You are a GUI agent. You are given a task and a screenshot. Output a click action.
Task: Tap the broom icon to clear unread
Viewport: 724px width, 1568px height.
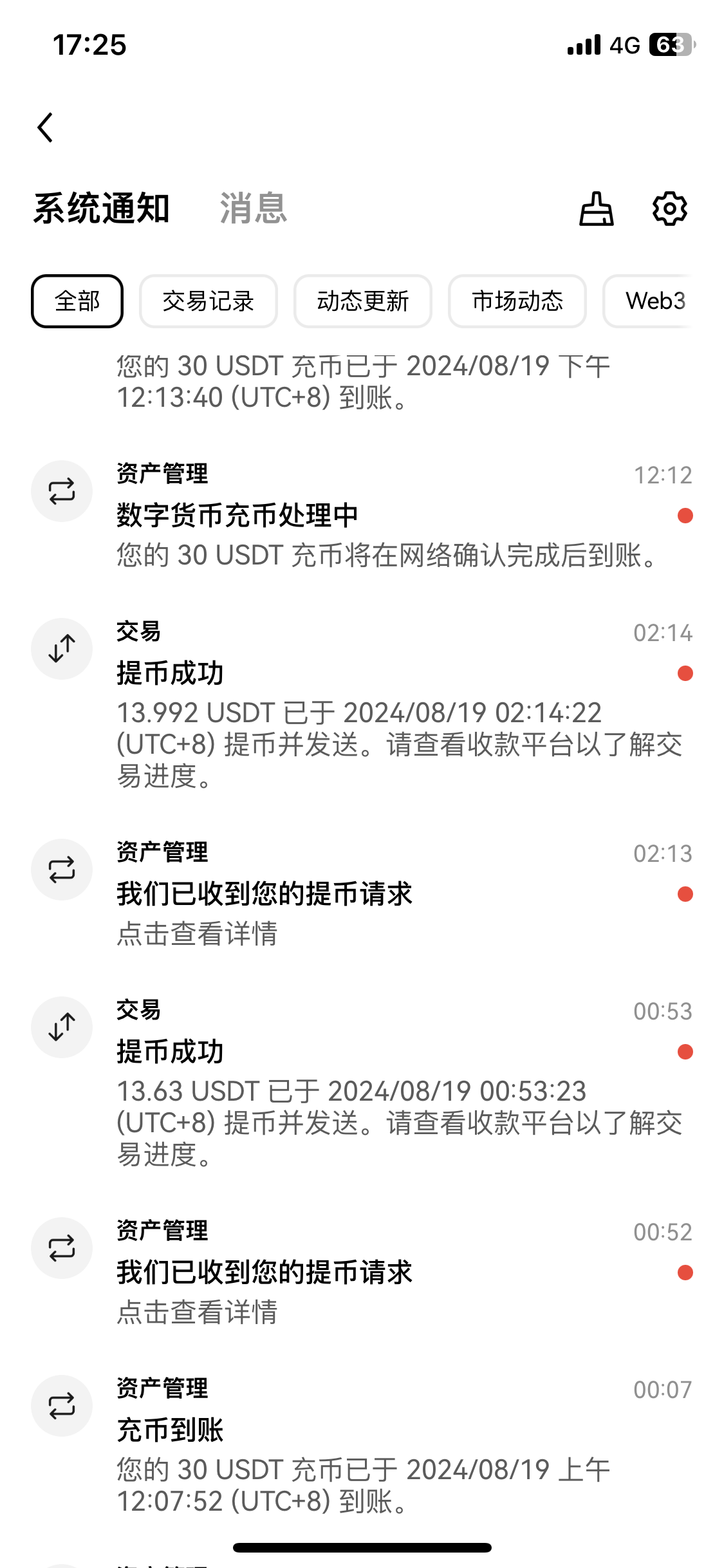click(597, 209)
